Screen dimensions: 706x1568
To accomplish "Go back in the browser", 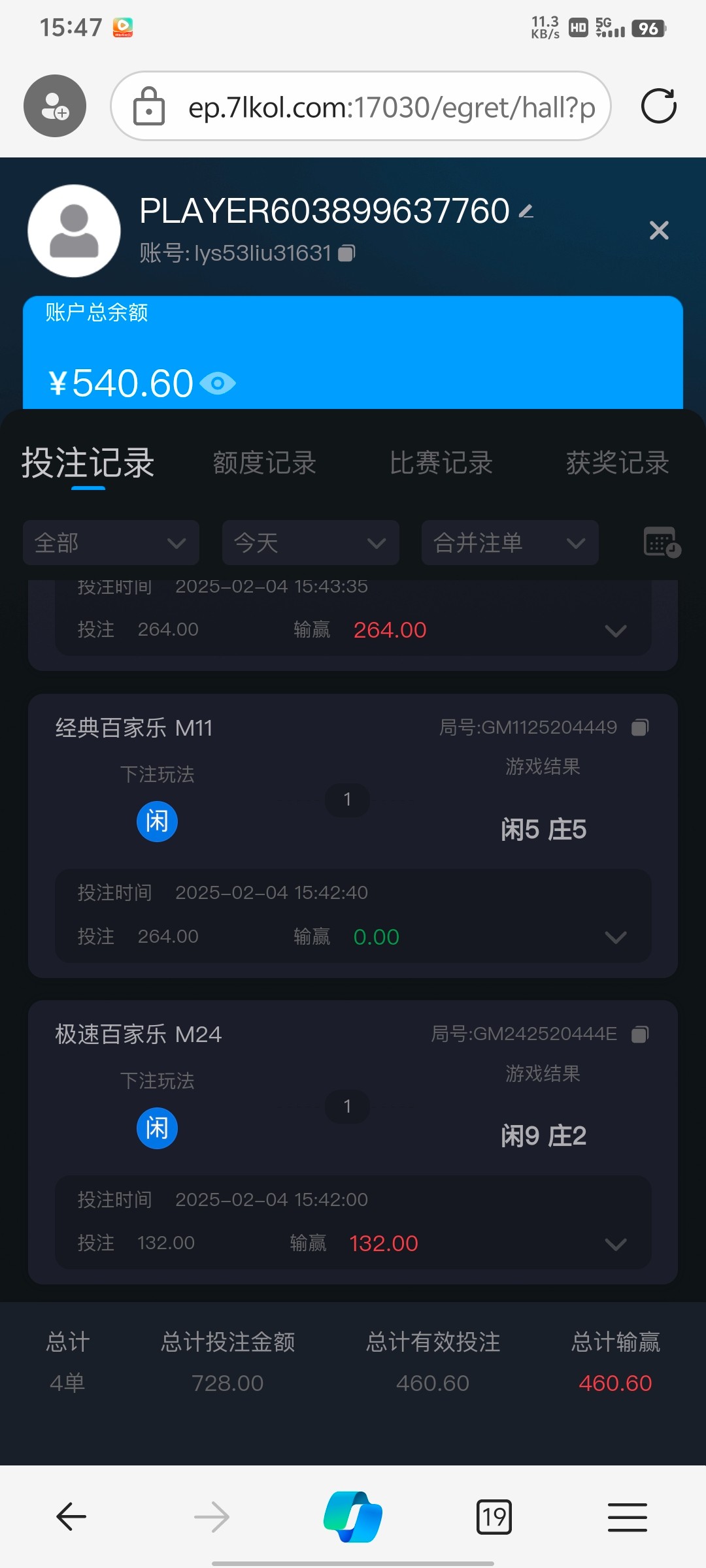I will coord(71,1517).
